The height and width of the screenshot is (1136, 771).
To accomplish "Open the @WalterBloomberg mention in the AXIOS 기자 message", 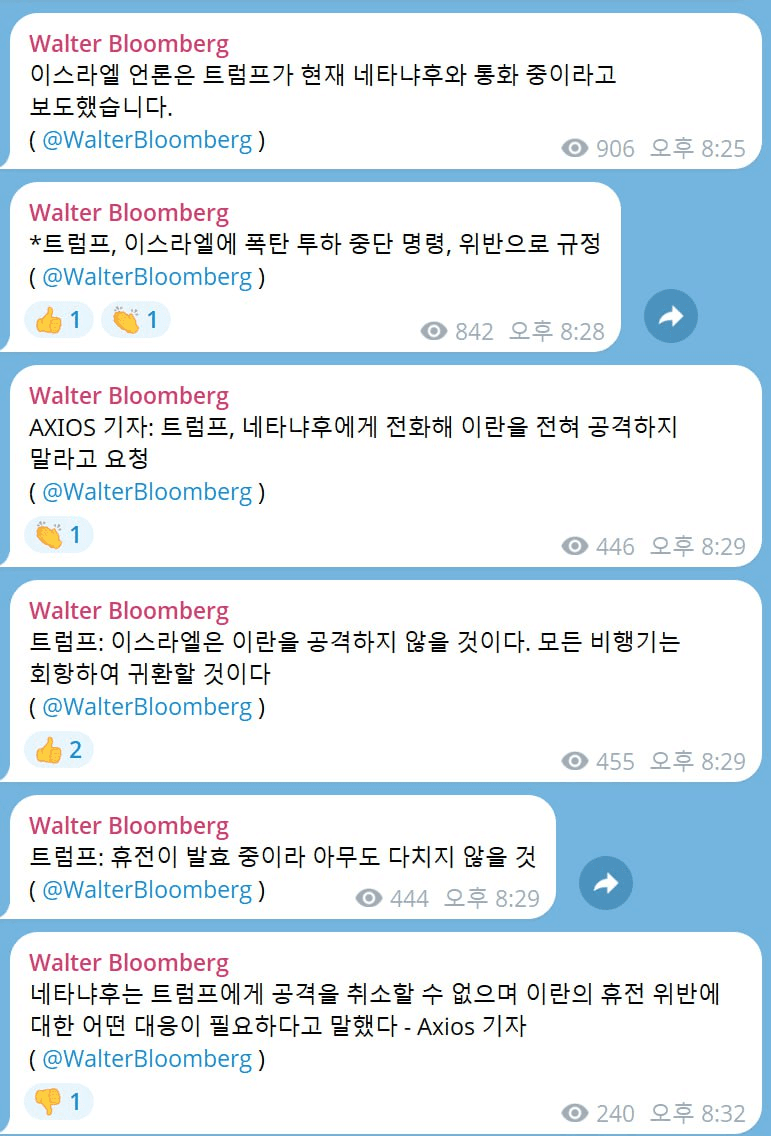I will (x=147, y=492).
